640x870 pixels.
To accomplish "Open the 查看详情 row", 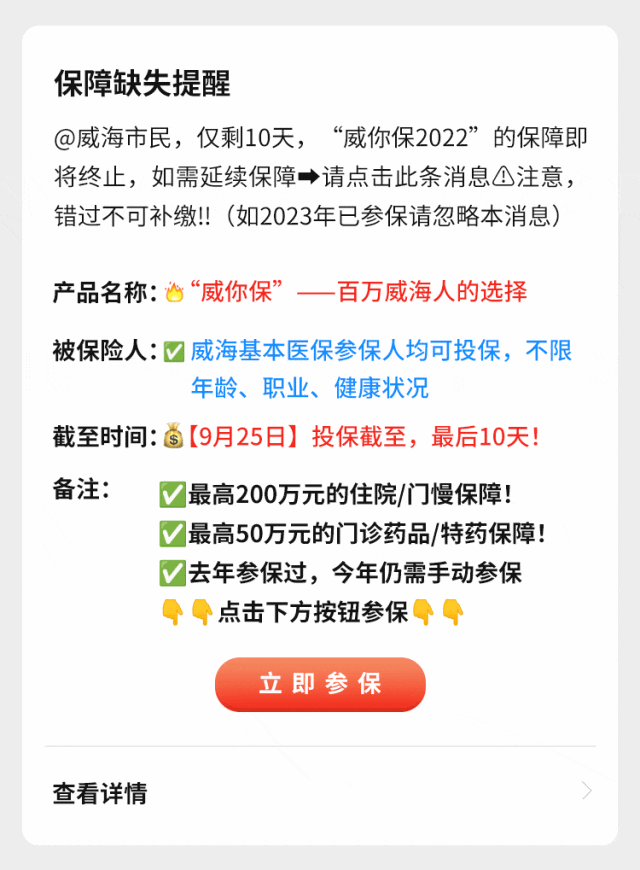I will tap(320, 793).
